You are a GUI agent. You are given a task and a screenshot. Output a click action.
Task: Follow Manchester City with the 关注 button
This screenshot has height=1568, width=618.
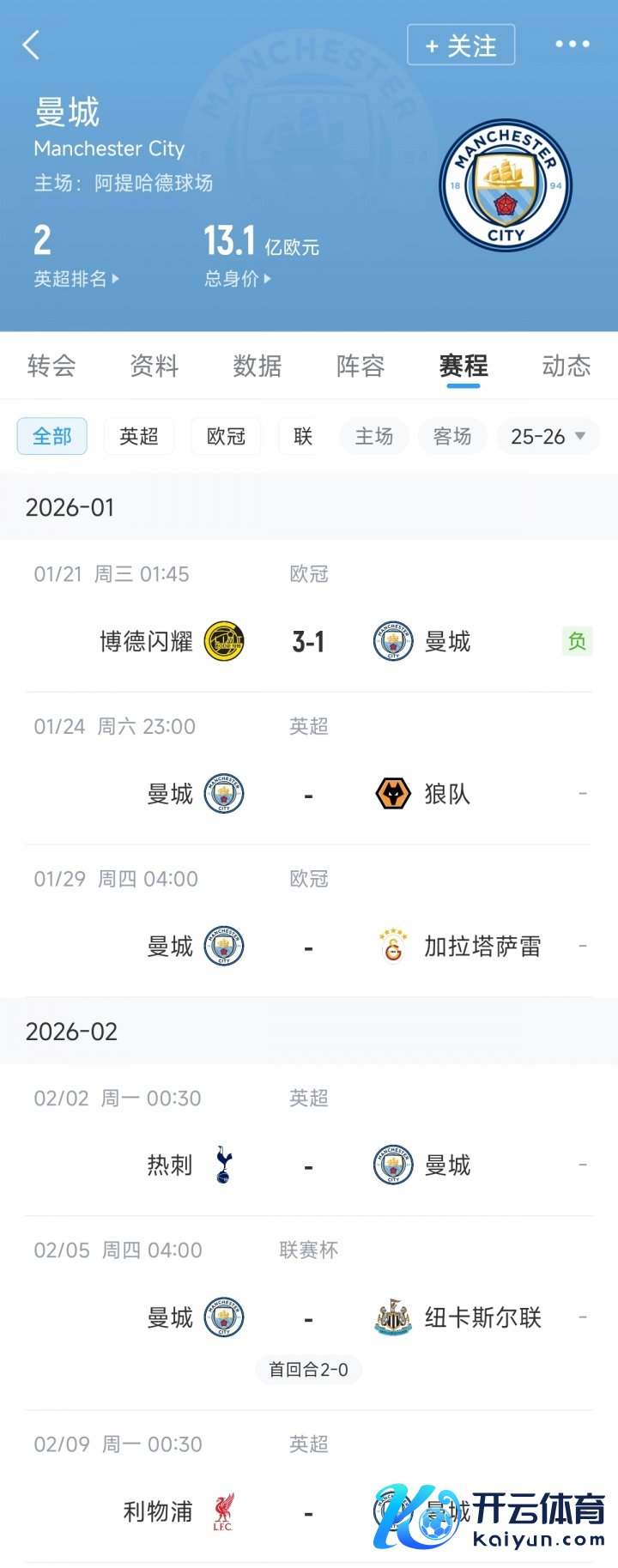click(461, 45)
